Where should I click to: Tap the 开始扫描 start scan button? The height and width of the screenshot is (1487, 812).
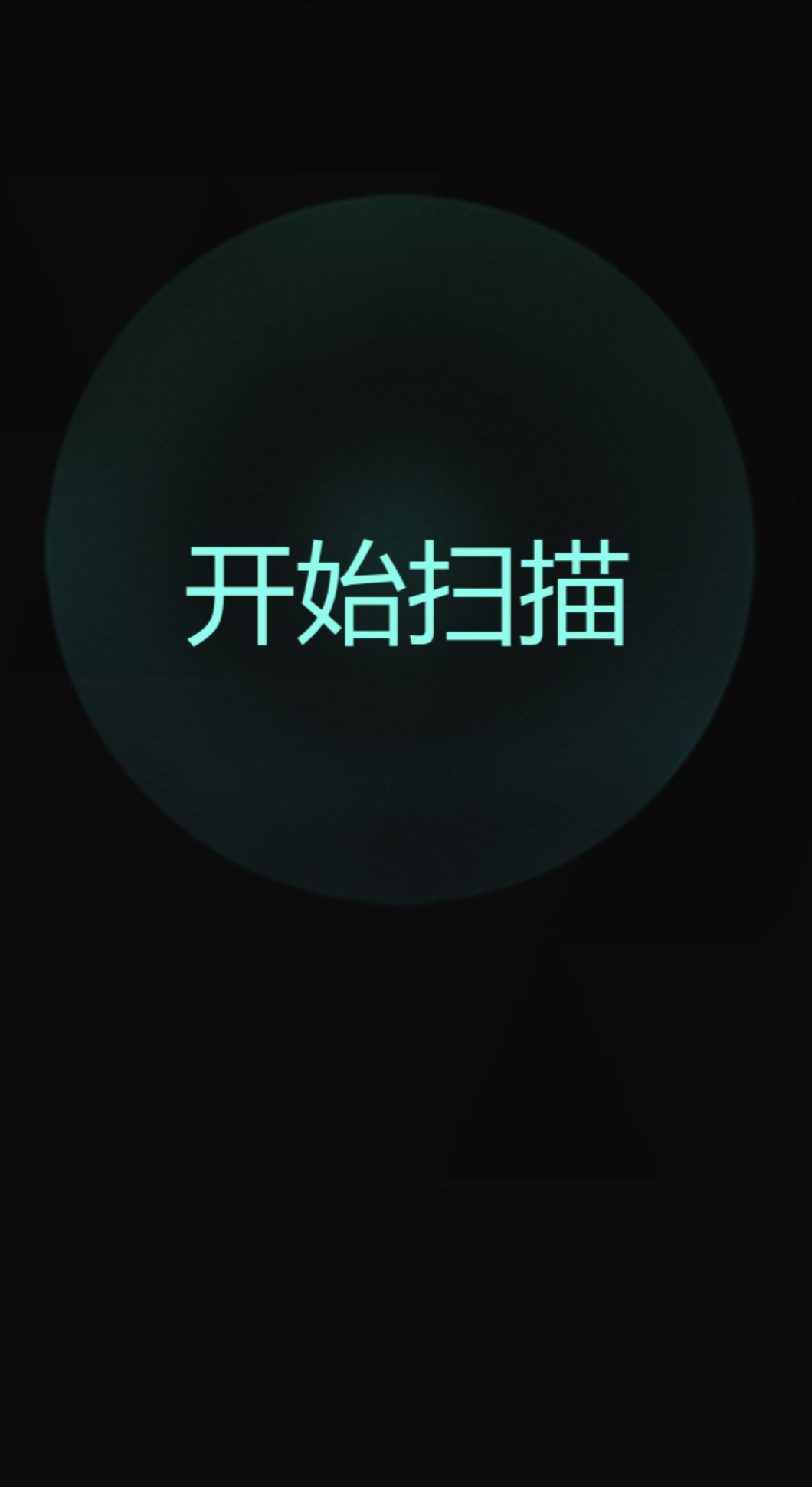click(x=406, y=594)
